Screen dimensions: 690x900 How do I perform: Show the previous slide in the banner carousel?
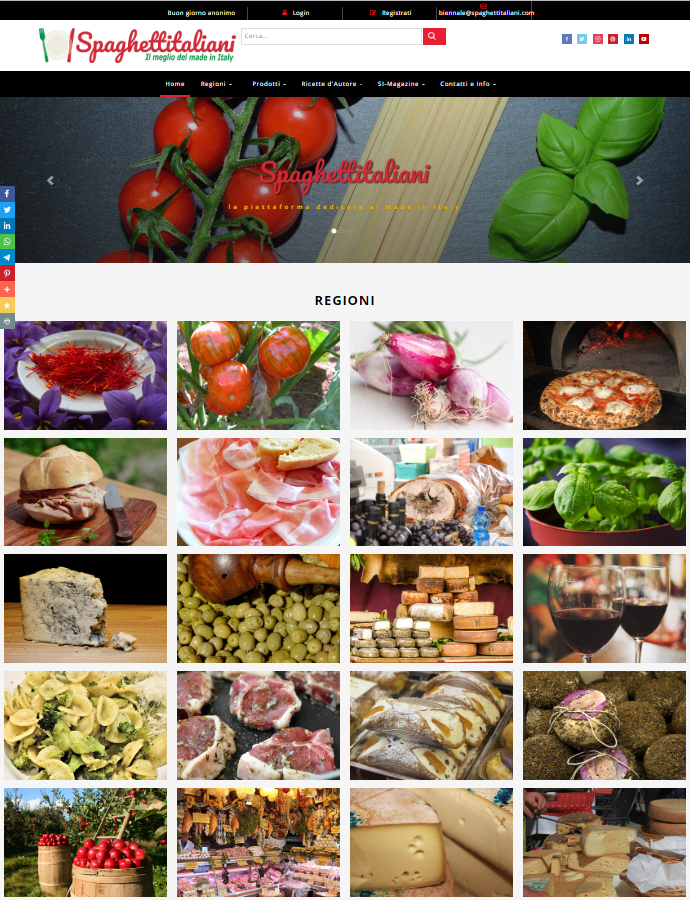[50, 181]
